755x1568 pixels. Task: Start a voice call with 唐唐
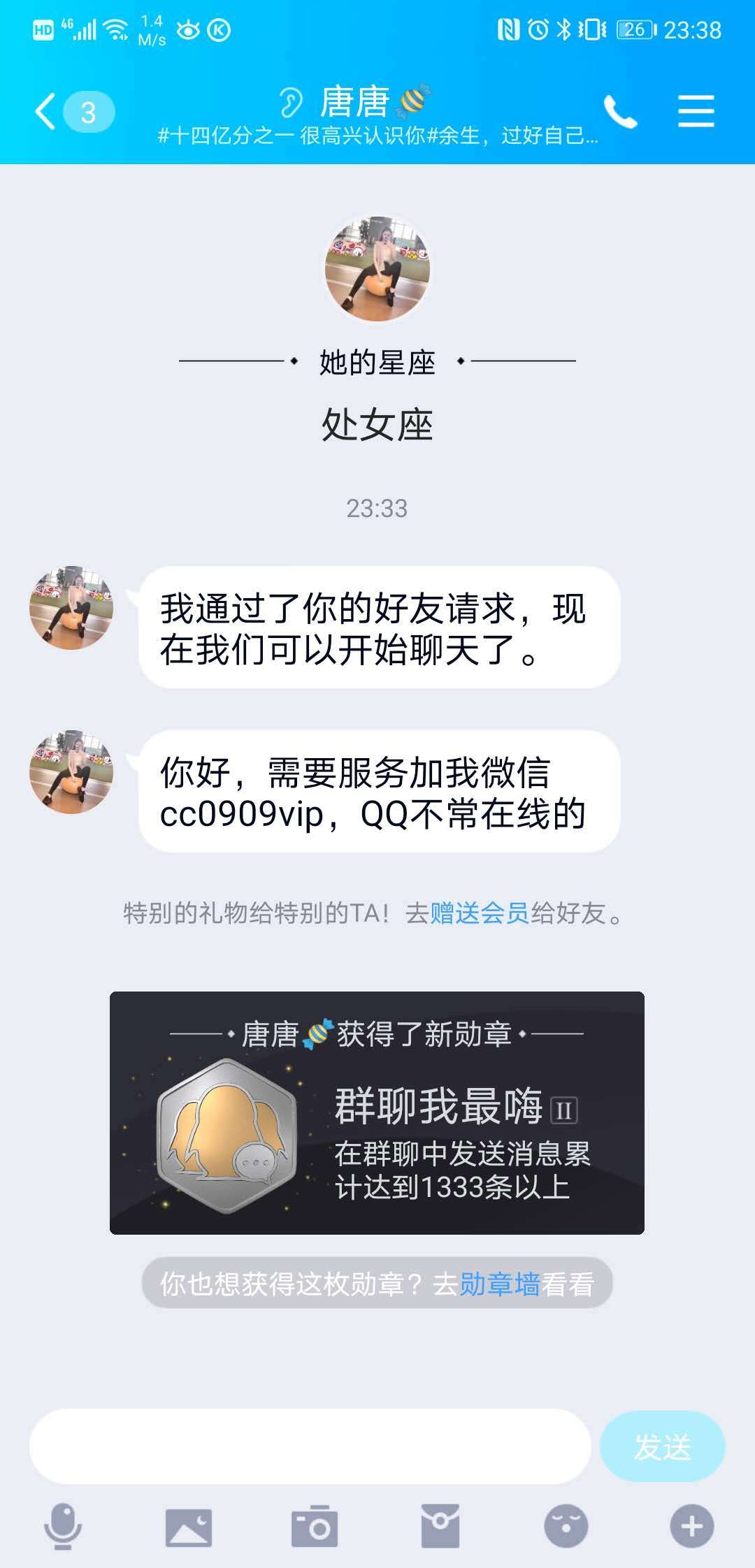click(620, 112)
